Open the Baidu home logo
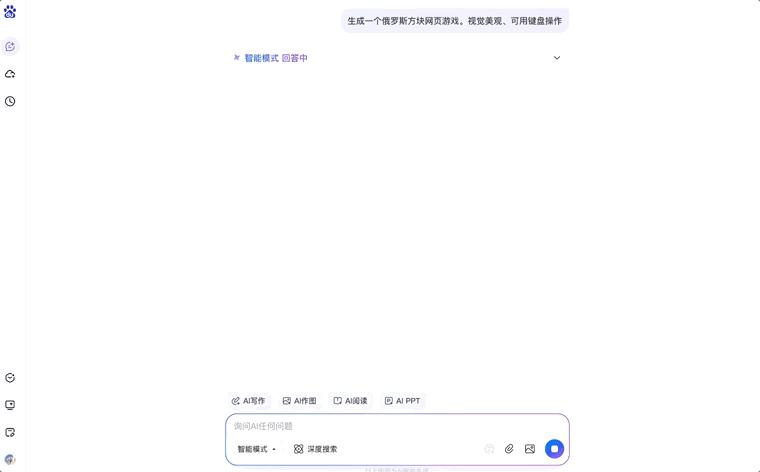This screenshot has height=472, width=760. coord(10,12)
